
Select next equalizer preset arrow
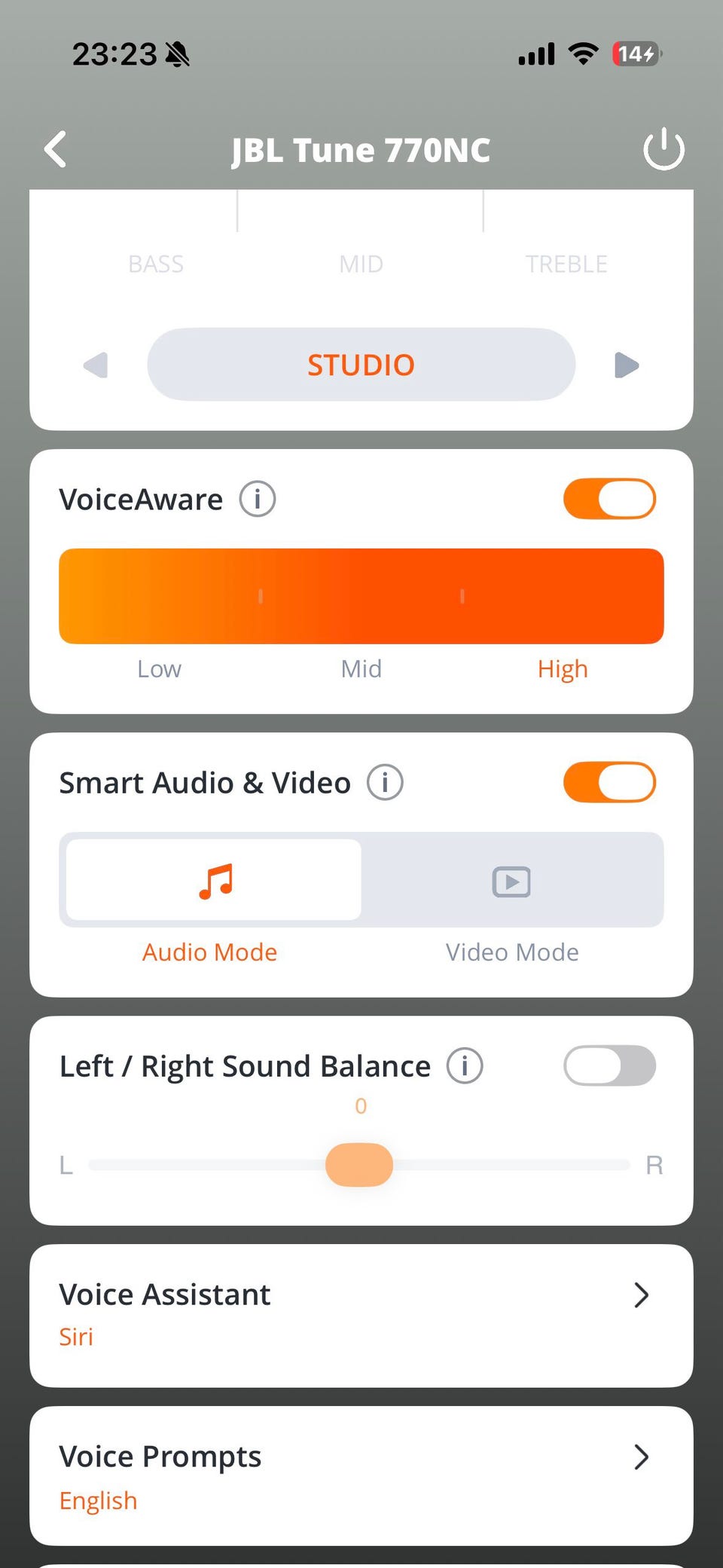coord(627,365)
